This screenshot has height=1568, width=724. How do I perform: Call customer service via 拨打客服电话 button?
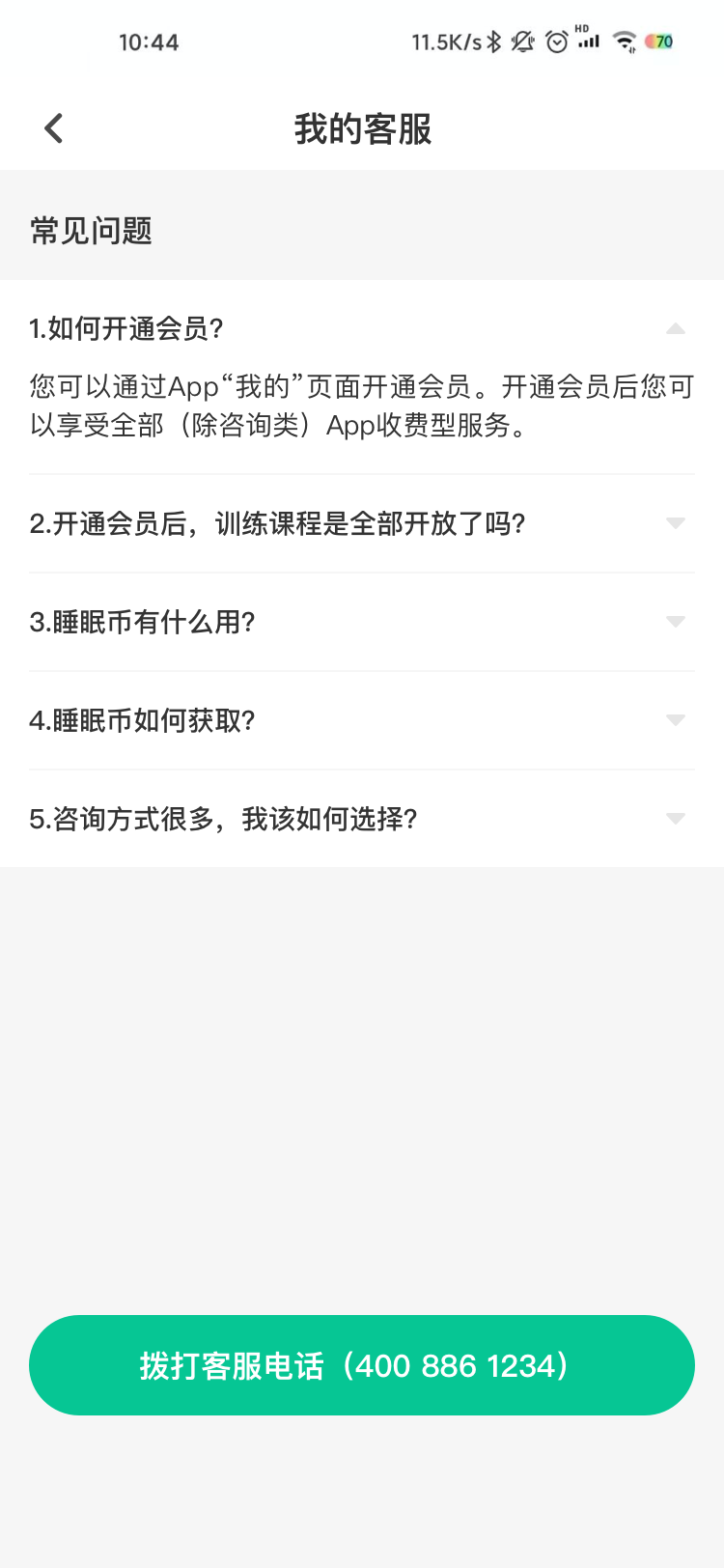362,1365
